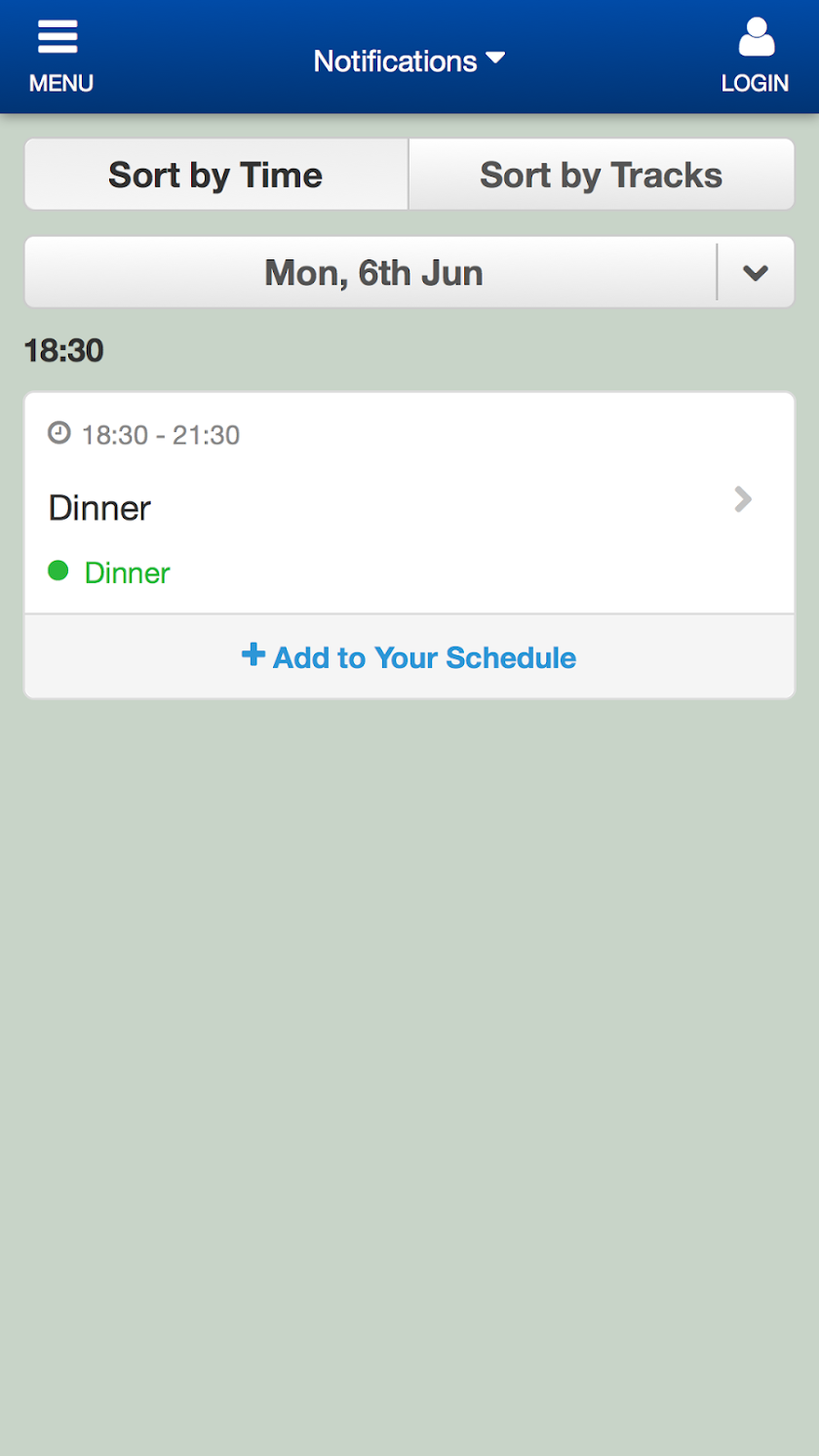Switch to Sort by Tracks
This screenshot has width=819, height=1456.
coord(601,175)
